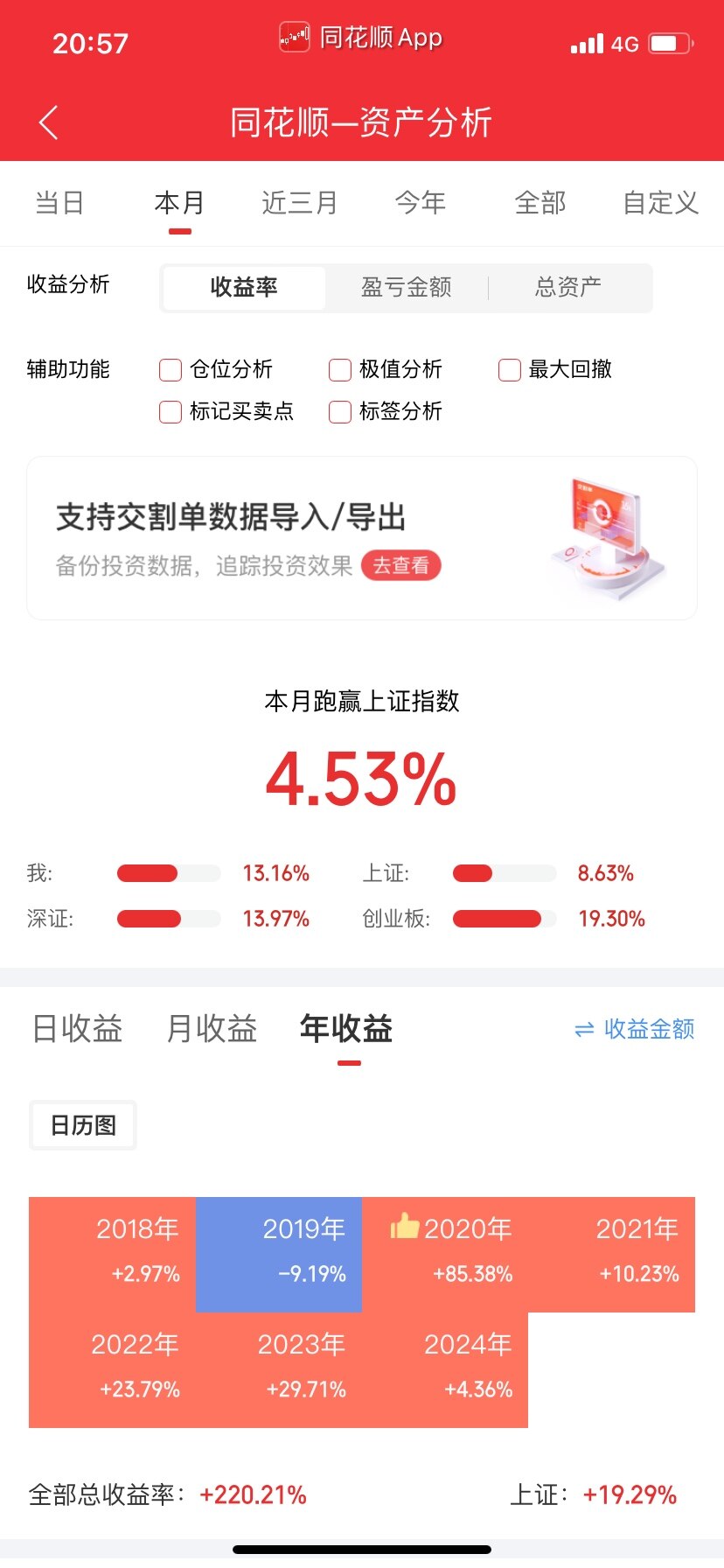Enable 标记买卖点 checkbox
Image resolution: width=724 pixels, height=1568 pixels.
(x=171, y=412)
